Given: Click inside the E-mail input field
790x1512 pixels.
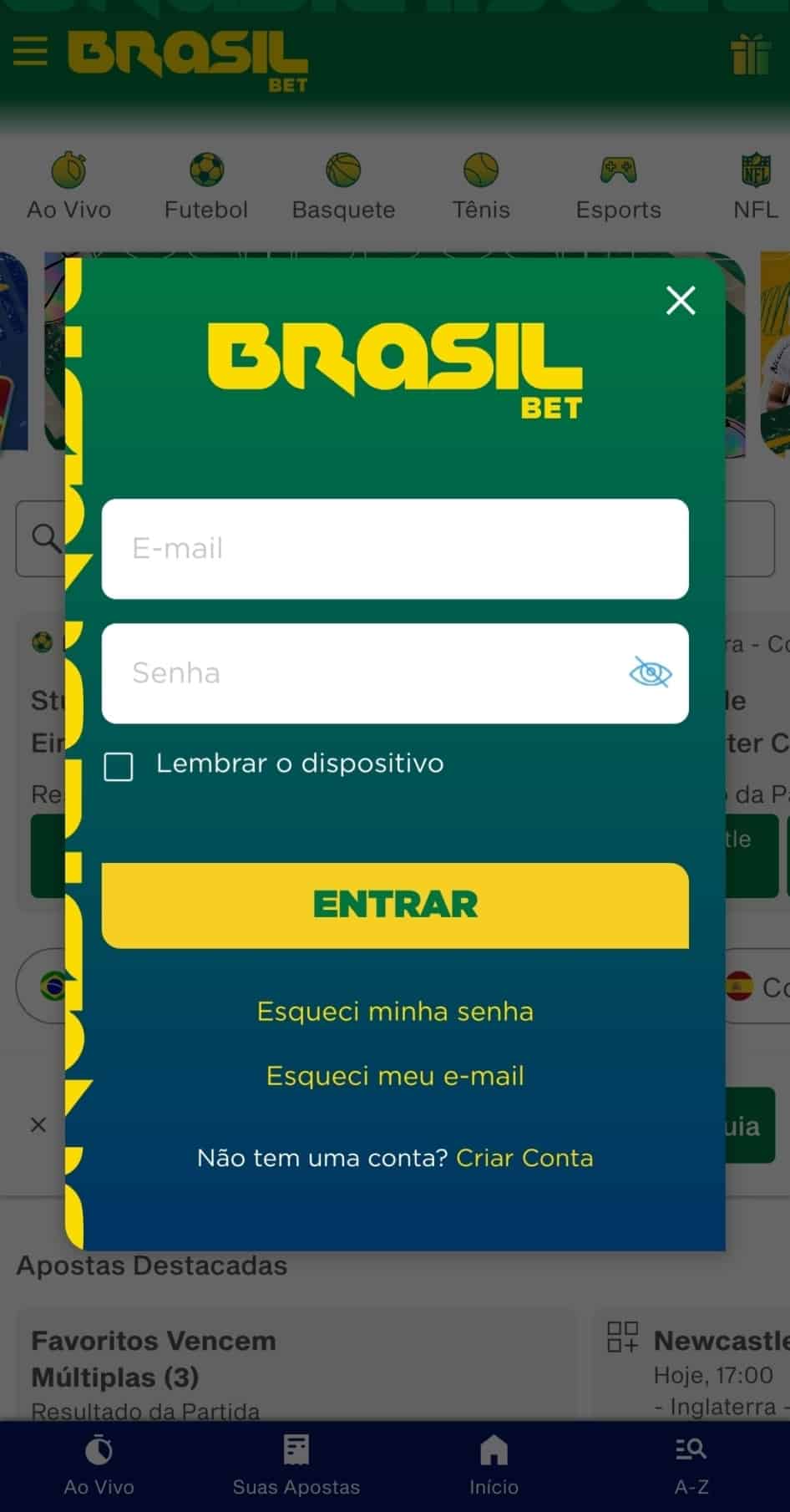Looking at the screenshot, I should [395, 549].
